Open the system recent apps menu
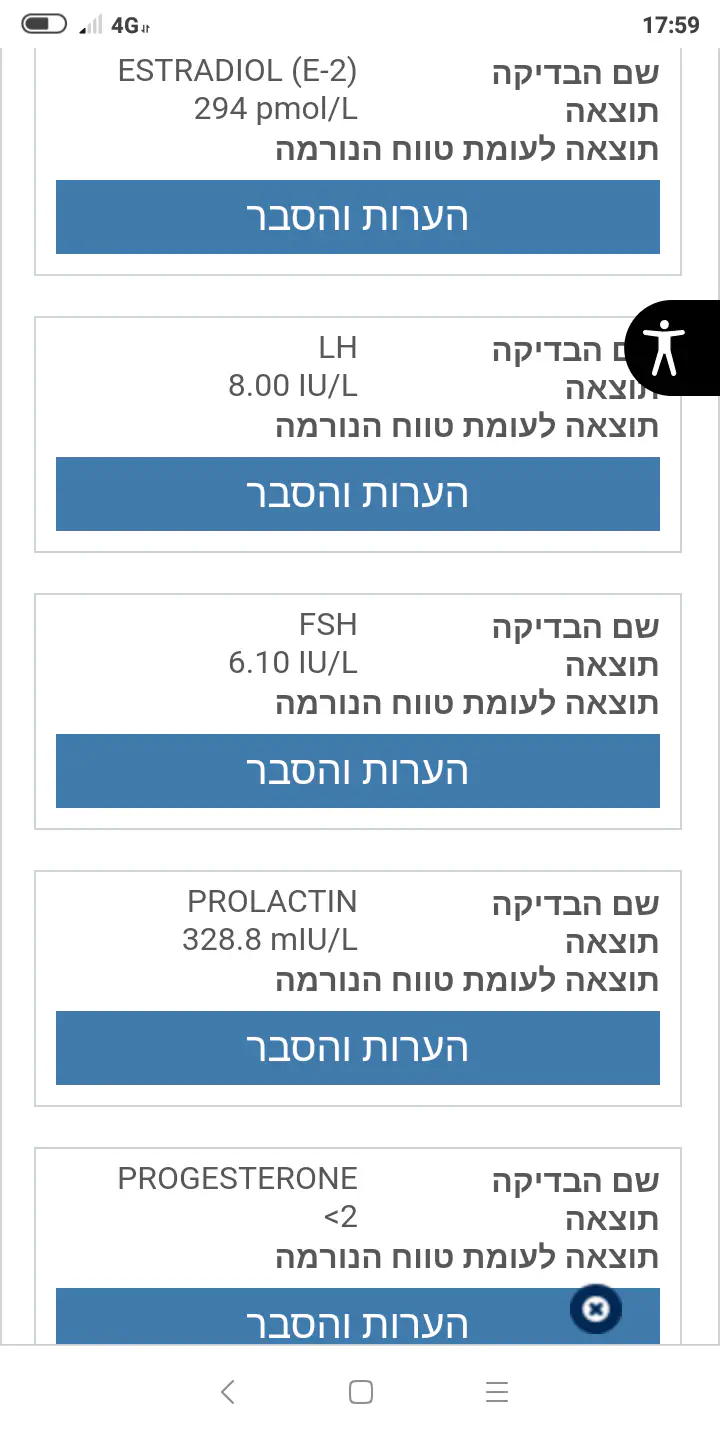Viewport: 720px width, 1440px height. 496,1392
